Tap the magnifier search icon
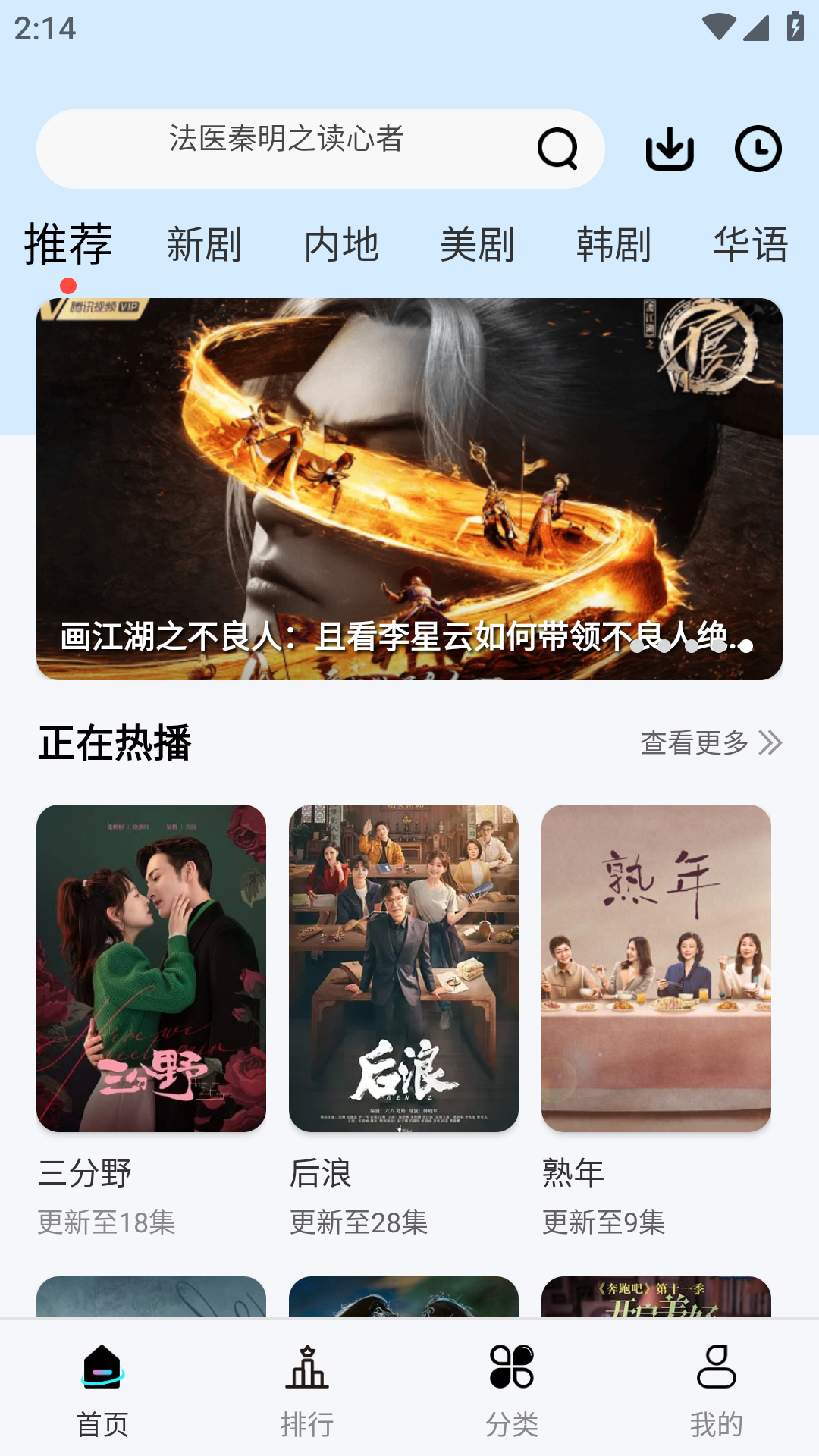The image size is (819, 1456). point(557,149)
